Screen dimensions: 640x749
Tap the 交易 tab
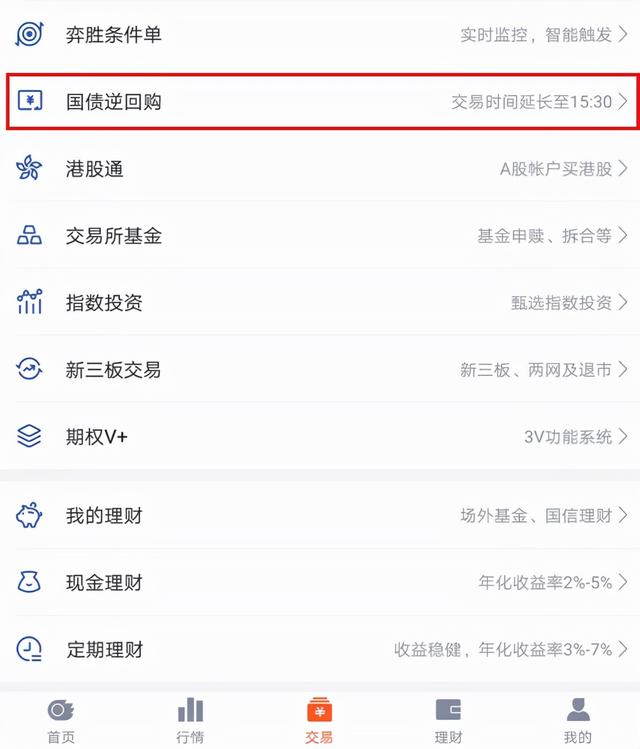319,720
